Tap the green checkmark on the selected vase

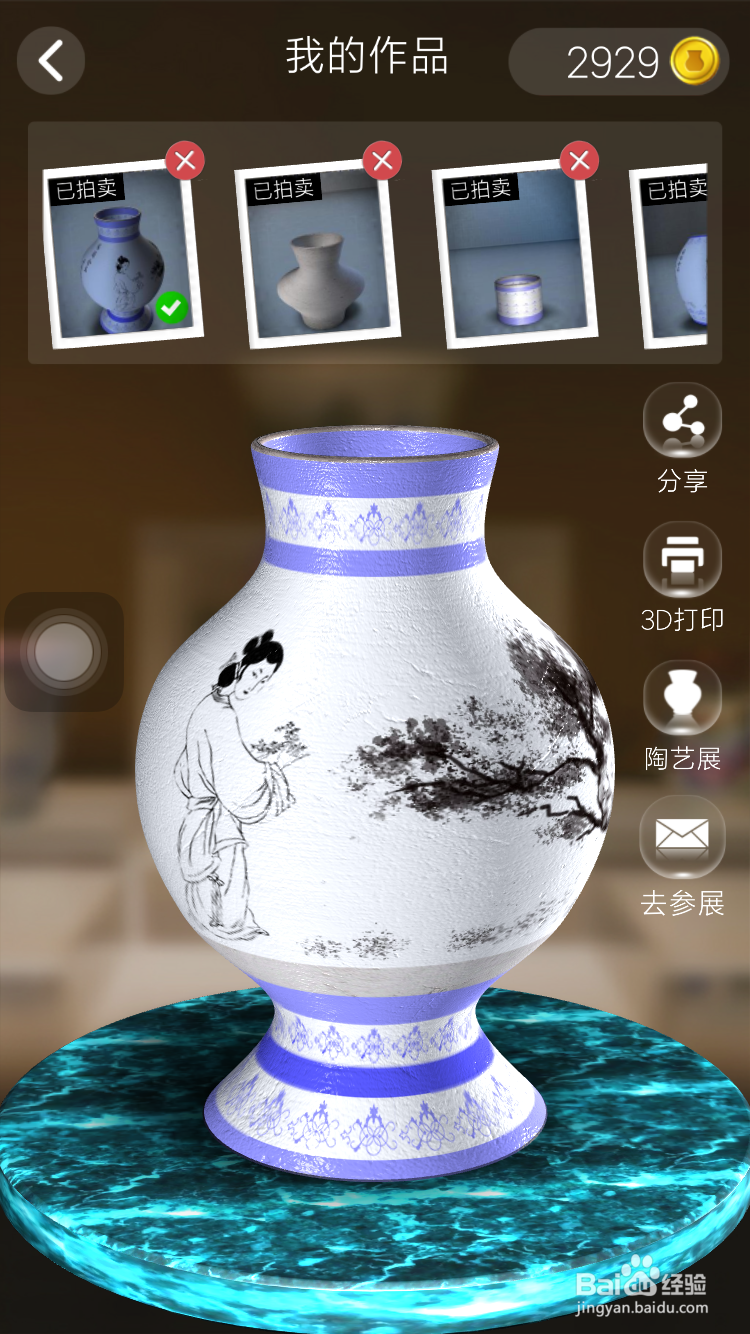[172, 306]
